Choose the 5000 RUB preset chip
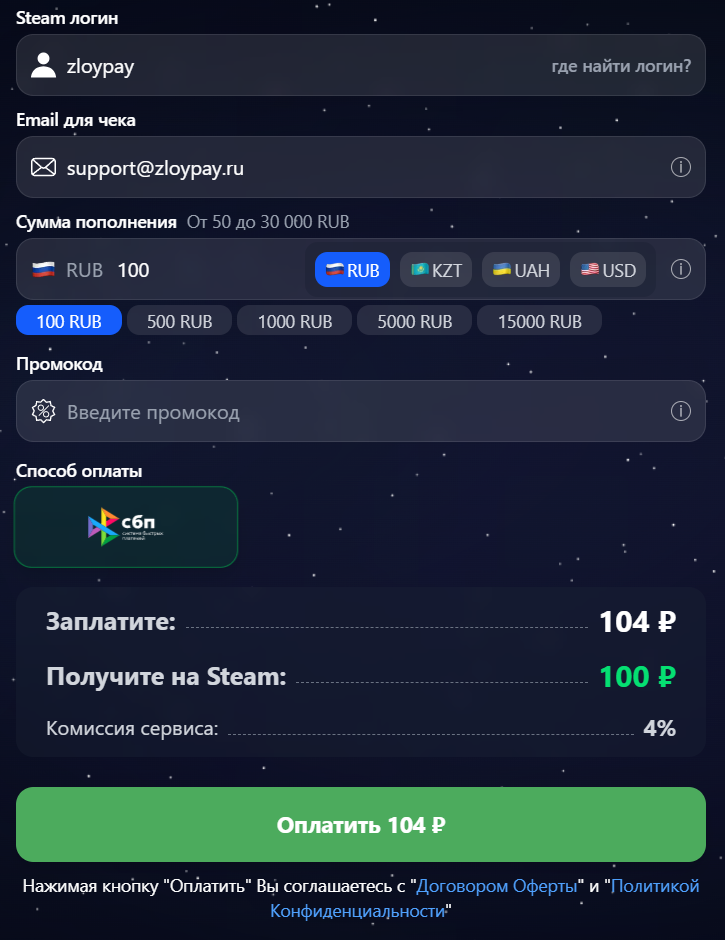This screenshot has width=725, height=940. [414, 320]
